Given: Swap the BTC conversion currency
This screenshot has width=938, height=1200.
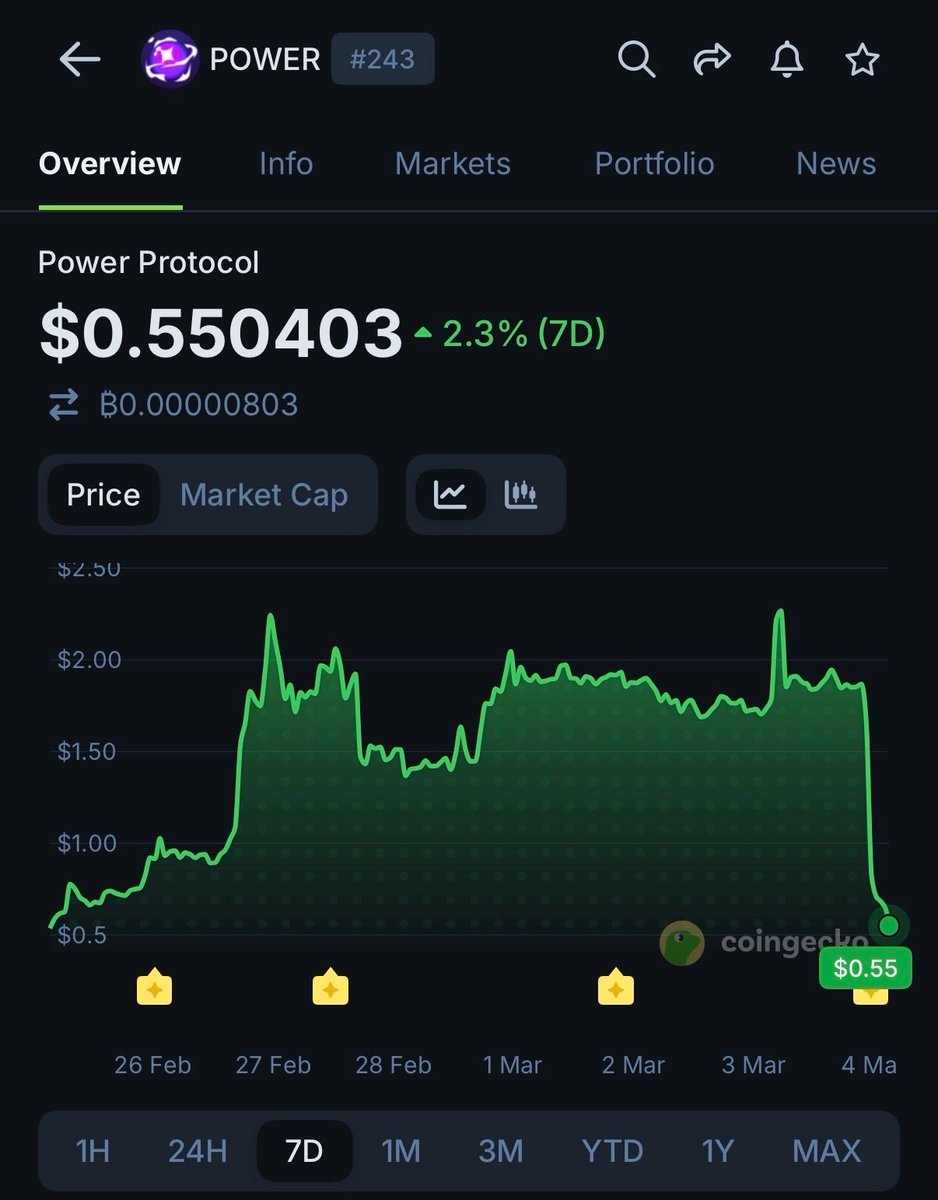Looking at the screenshot, I should pos(63,405).
